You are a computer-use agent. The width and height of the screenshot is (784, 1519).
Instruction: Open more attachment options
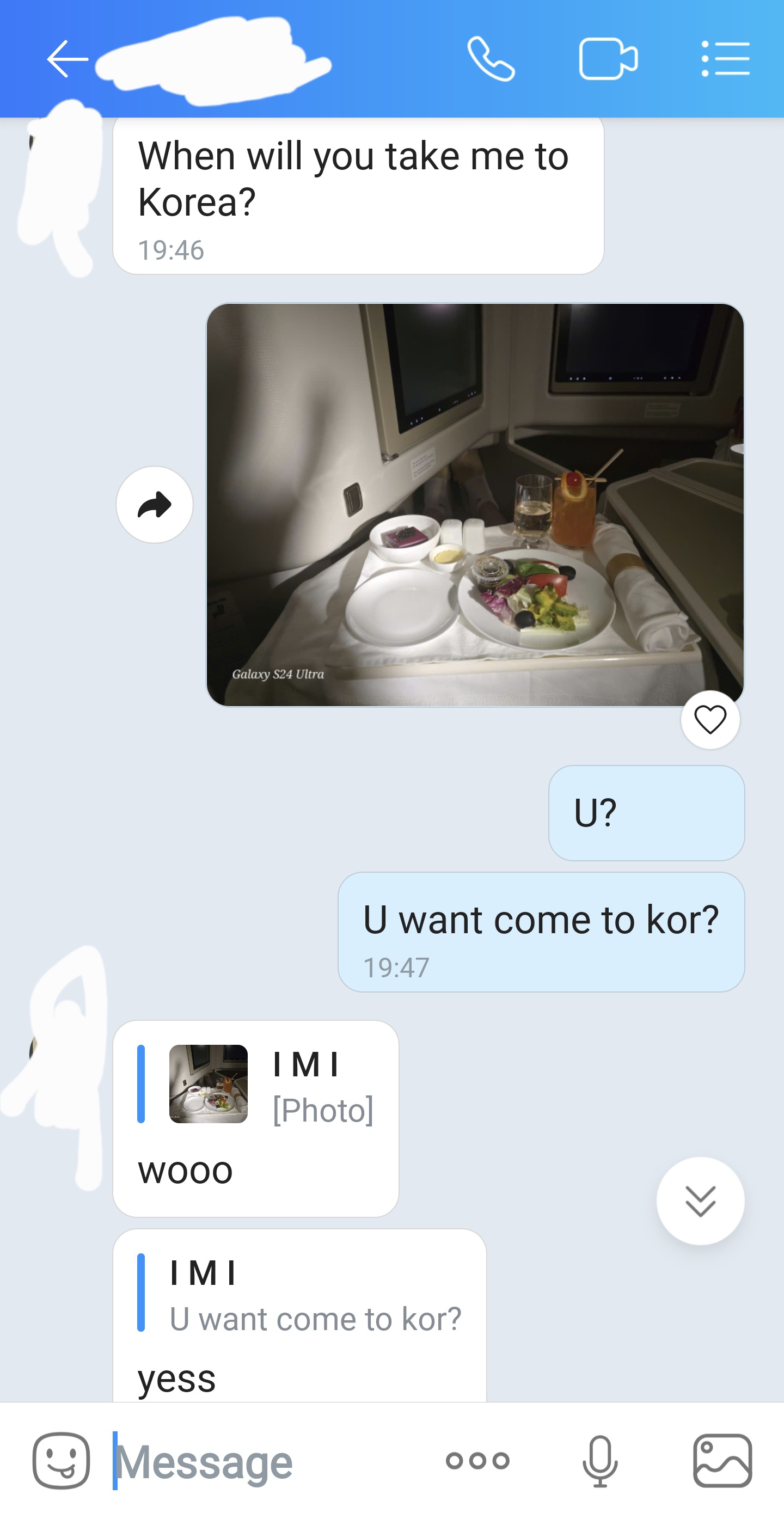(477, 1461)
